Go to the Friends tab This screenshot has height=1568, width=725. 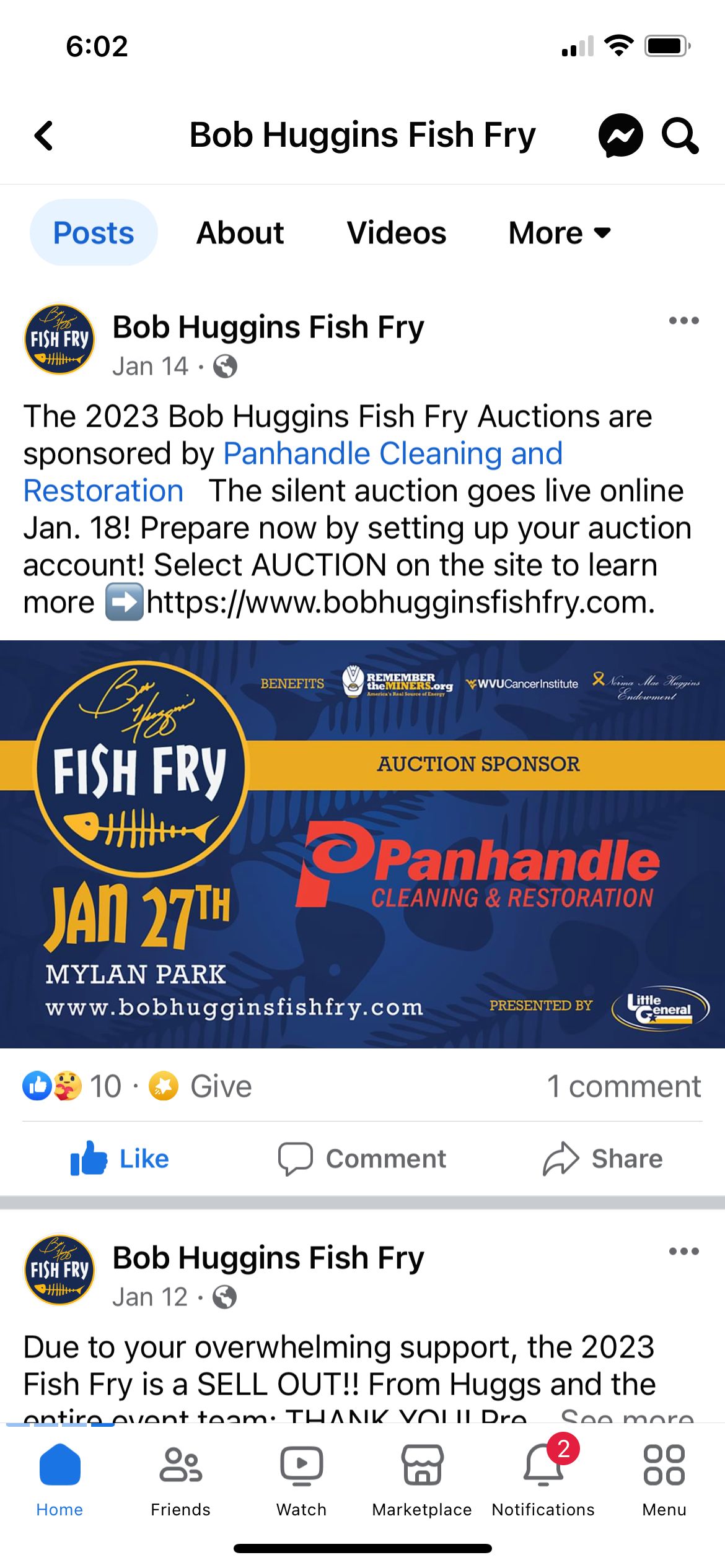point(180,1479)
